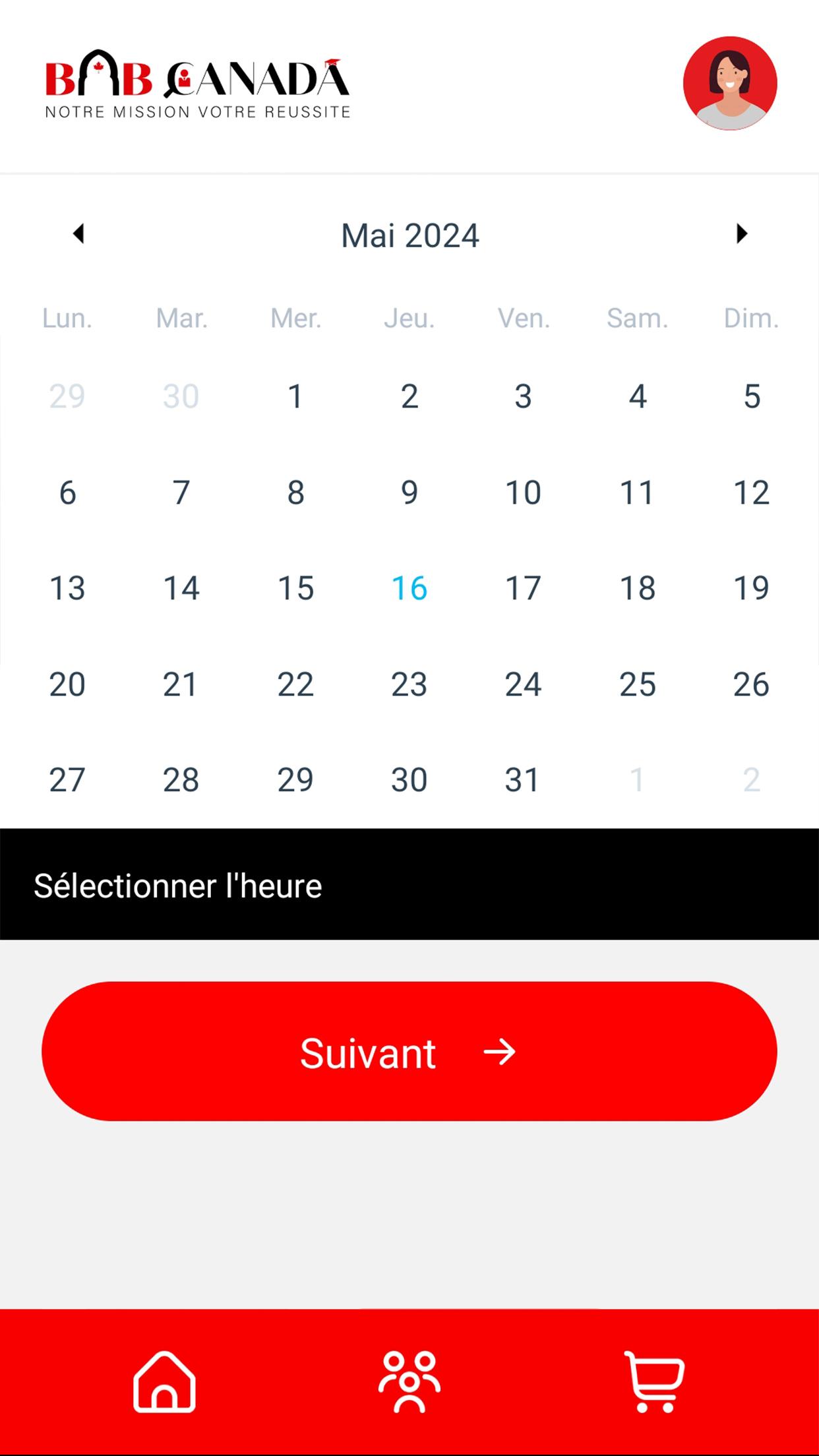Pick May 18 as the date

point(638,588)
